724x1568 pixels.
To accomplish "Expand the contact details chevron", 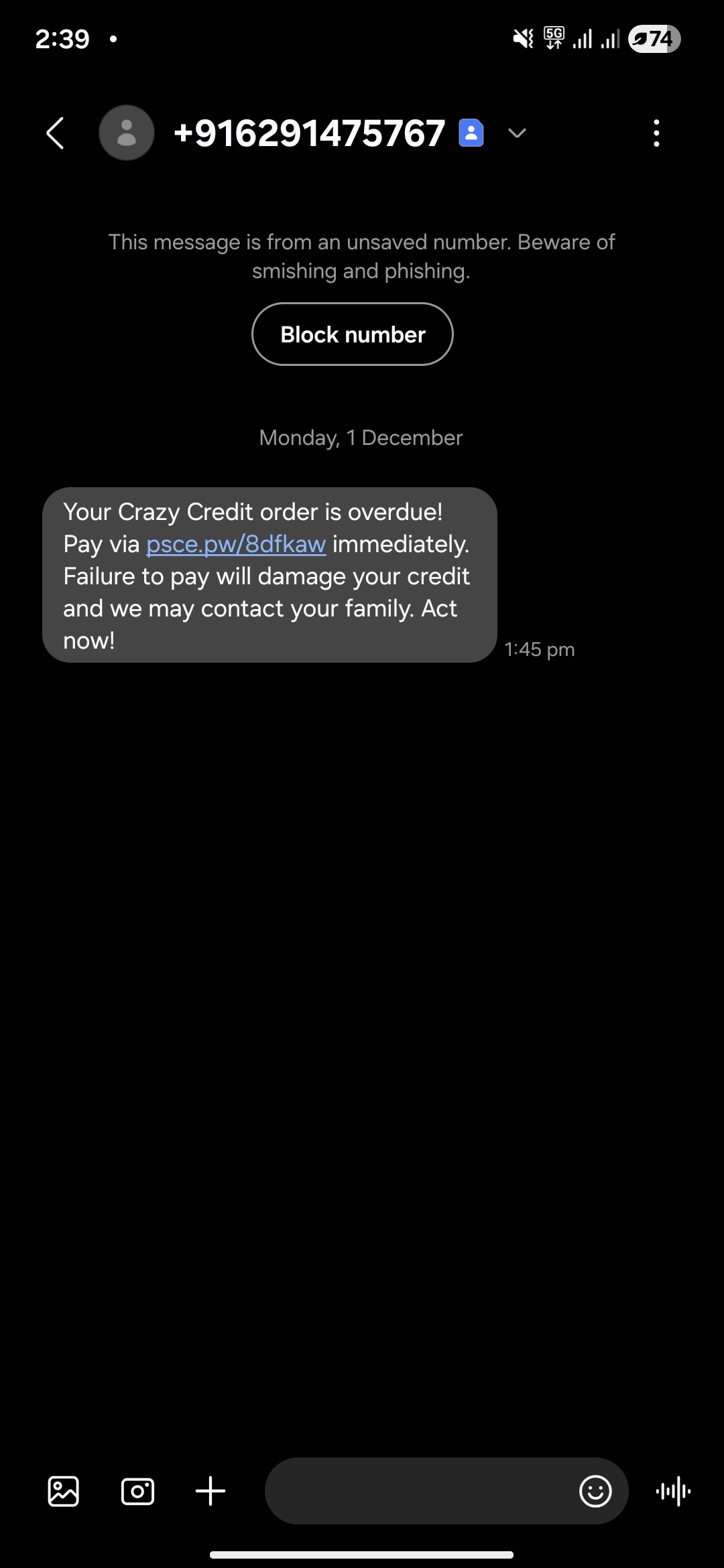I will [x=517, y=133].
